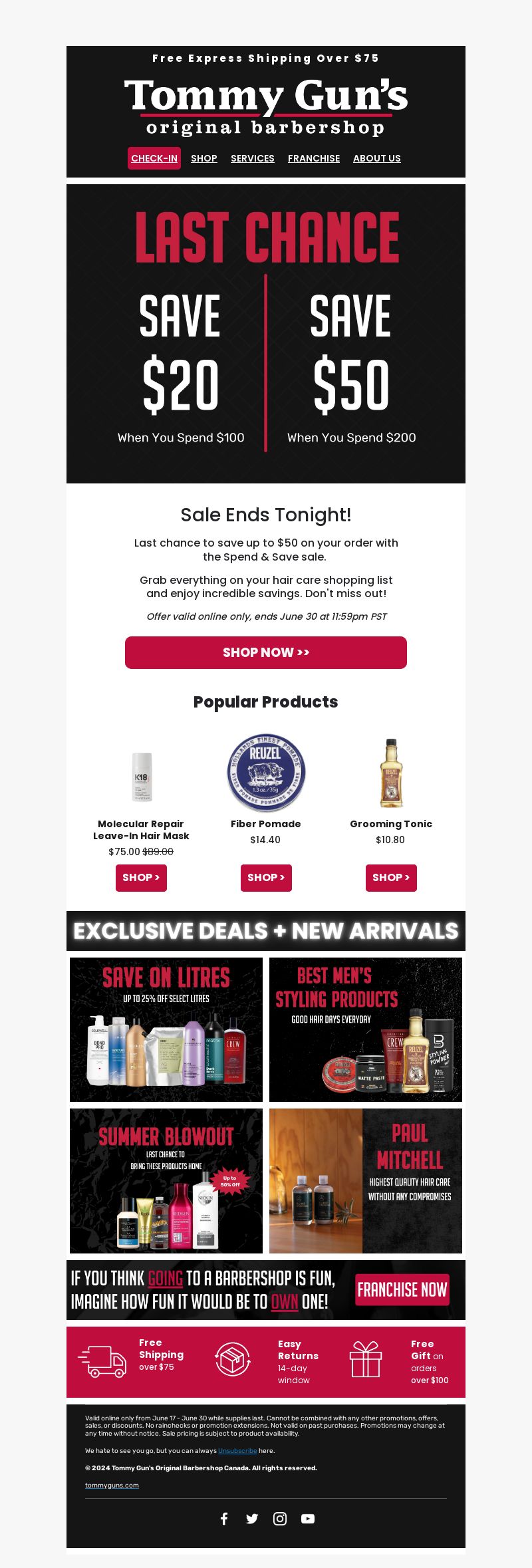Open the Summer Blowout promotion
532x1568 pixels.
tap(166, 1180)
